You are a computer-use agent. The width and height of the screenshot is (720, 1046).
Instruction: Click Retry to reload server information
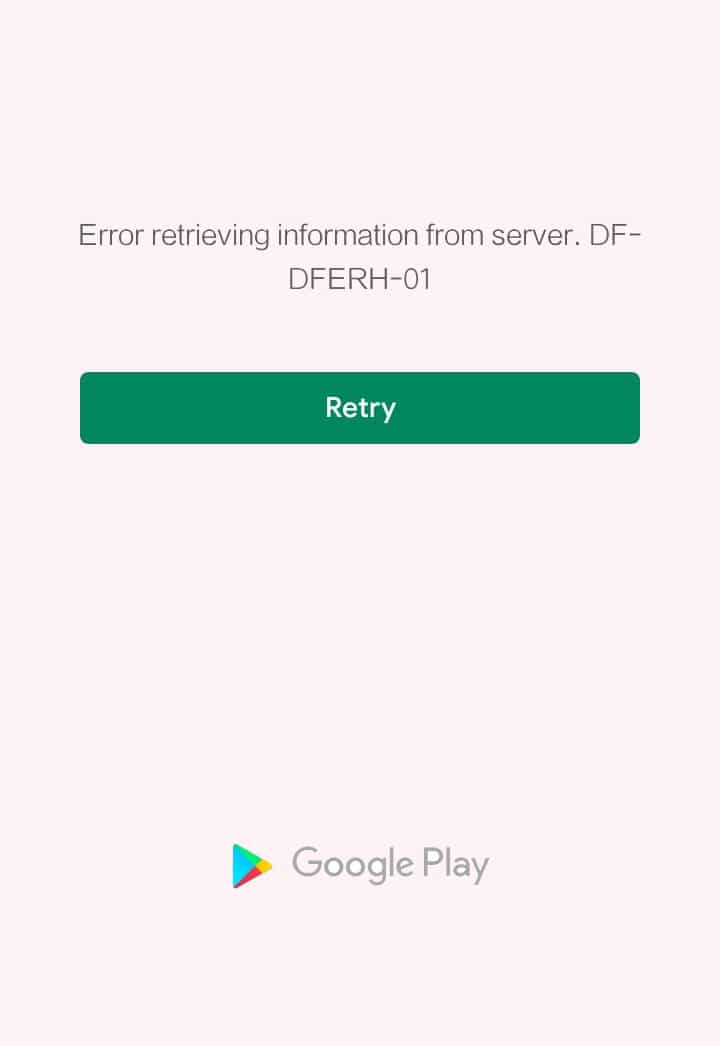(360, 407)
